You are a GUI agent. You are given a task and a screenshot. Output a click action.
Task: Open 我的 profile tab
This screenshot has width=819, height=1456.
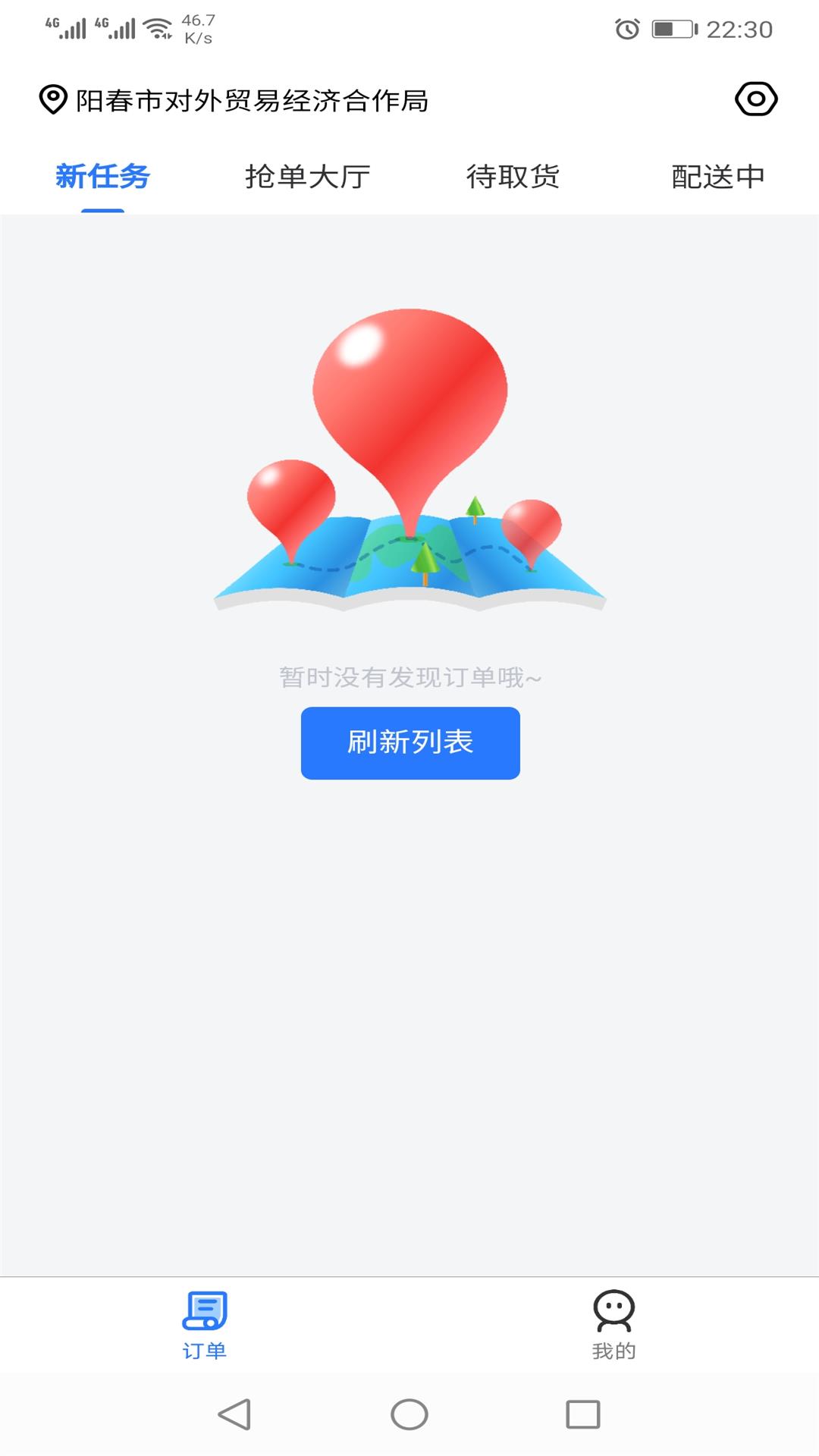613,1326
